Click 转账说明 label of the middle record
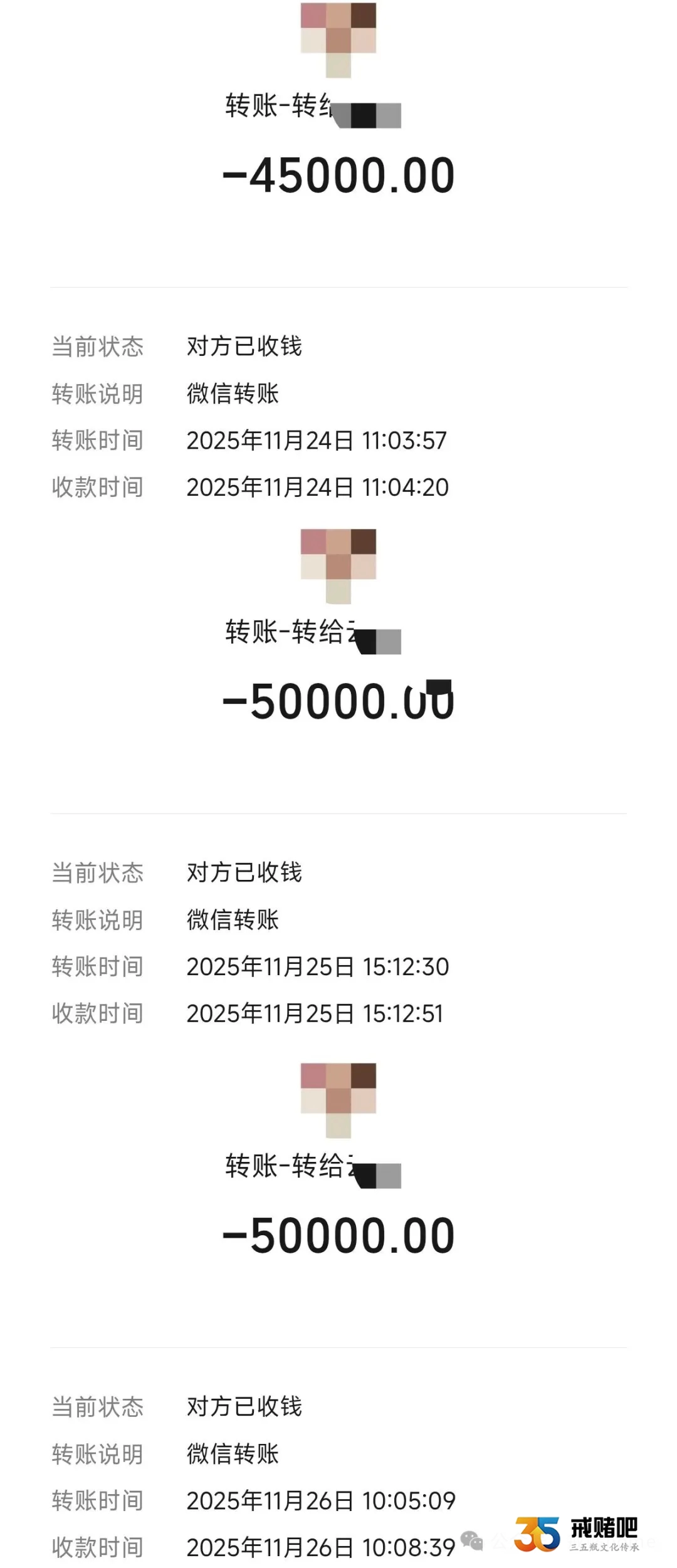 [97, 921]
